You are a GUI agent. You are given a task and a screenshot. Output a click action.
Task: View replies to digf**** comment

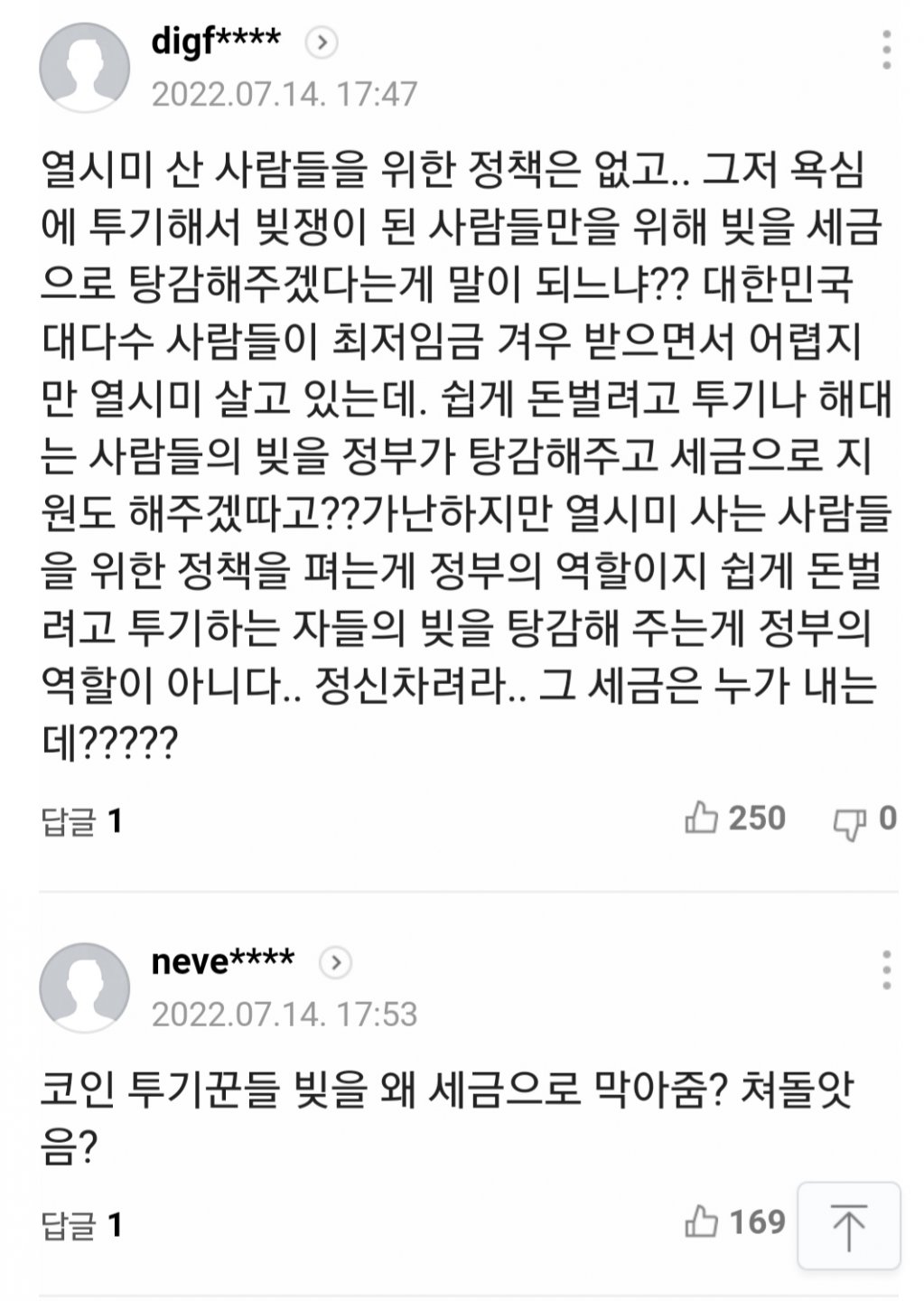pos(82,820)
